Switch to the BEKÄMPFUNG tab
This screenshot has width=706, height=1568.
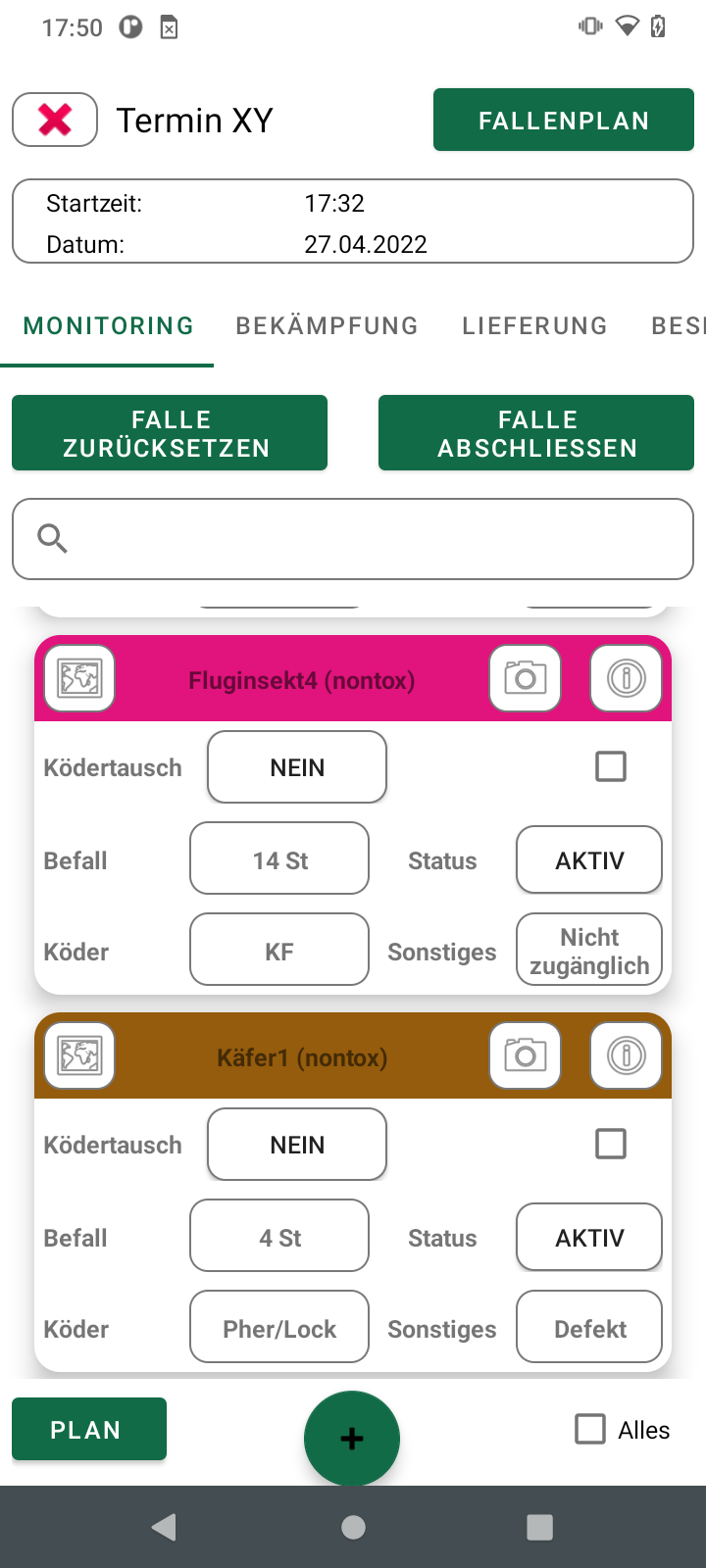point(327,325)
